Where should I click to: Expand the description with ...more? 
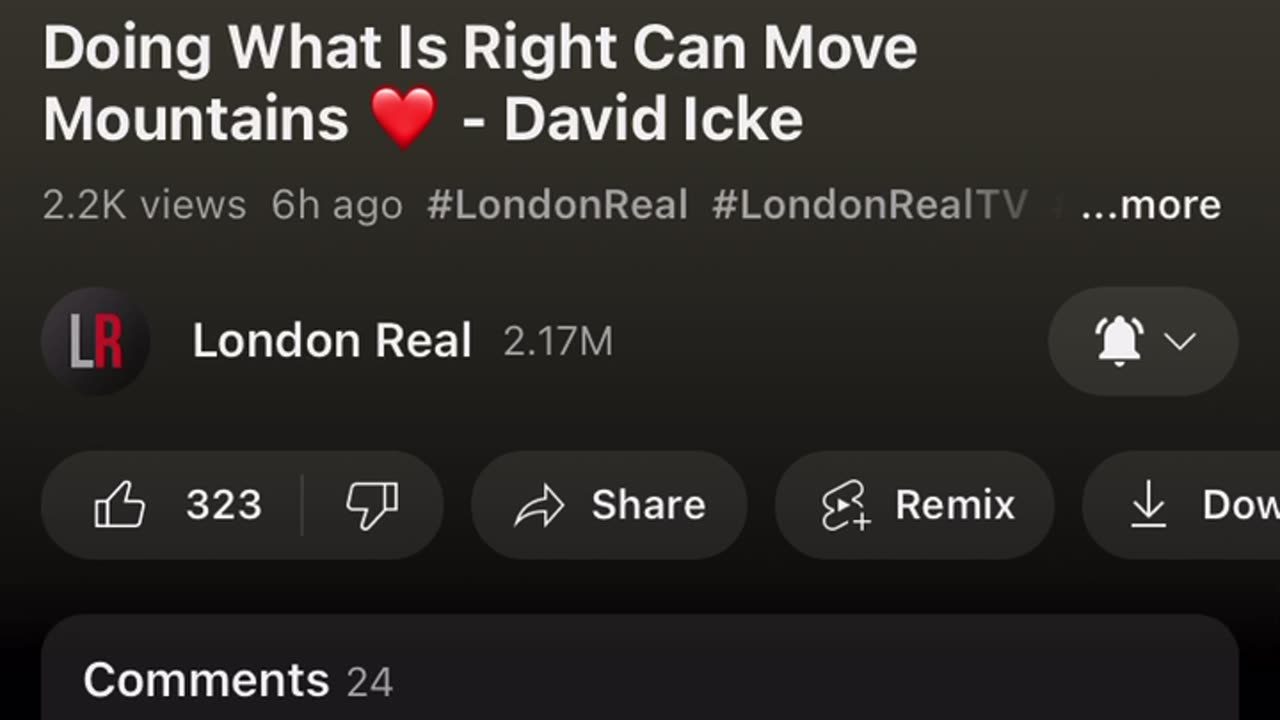pos(1150,205)
